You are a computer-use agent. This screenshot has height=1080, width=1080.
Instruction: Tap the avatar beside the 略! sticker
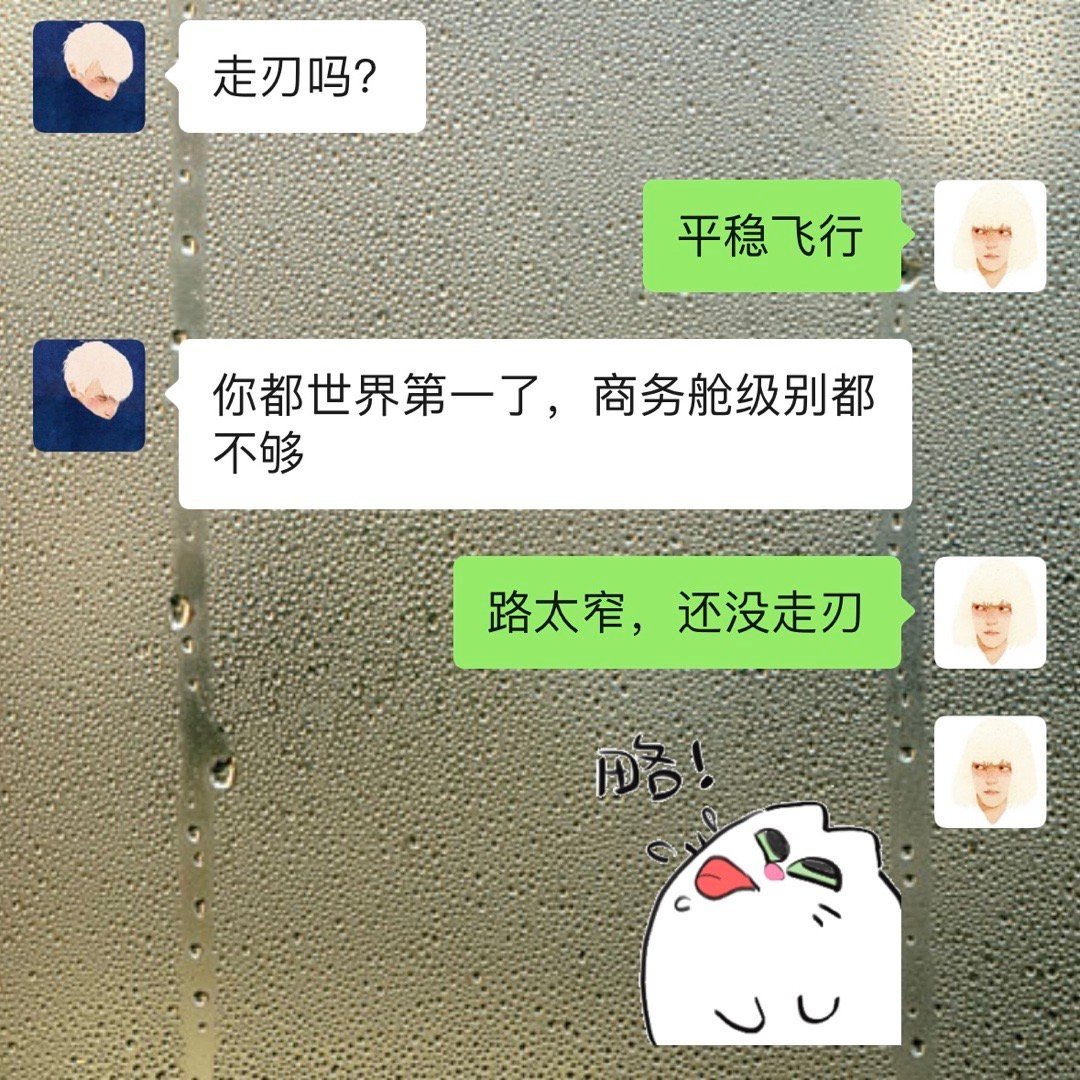(990, 771)
